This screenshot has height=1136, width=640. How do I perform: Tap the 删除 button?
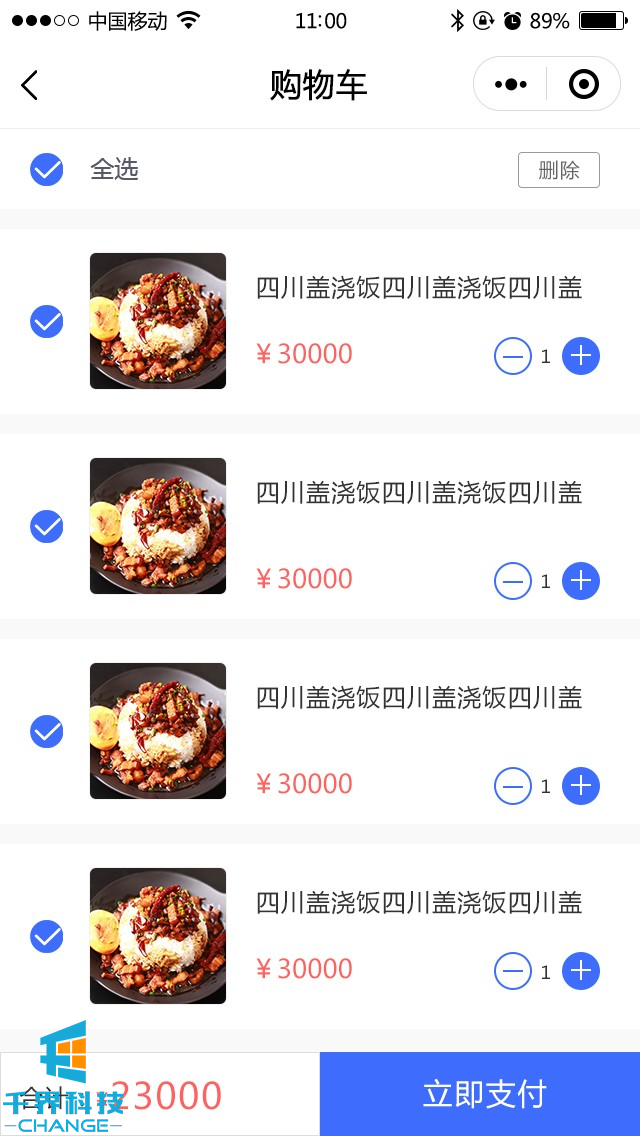point(558,170)
